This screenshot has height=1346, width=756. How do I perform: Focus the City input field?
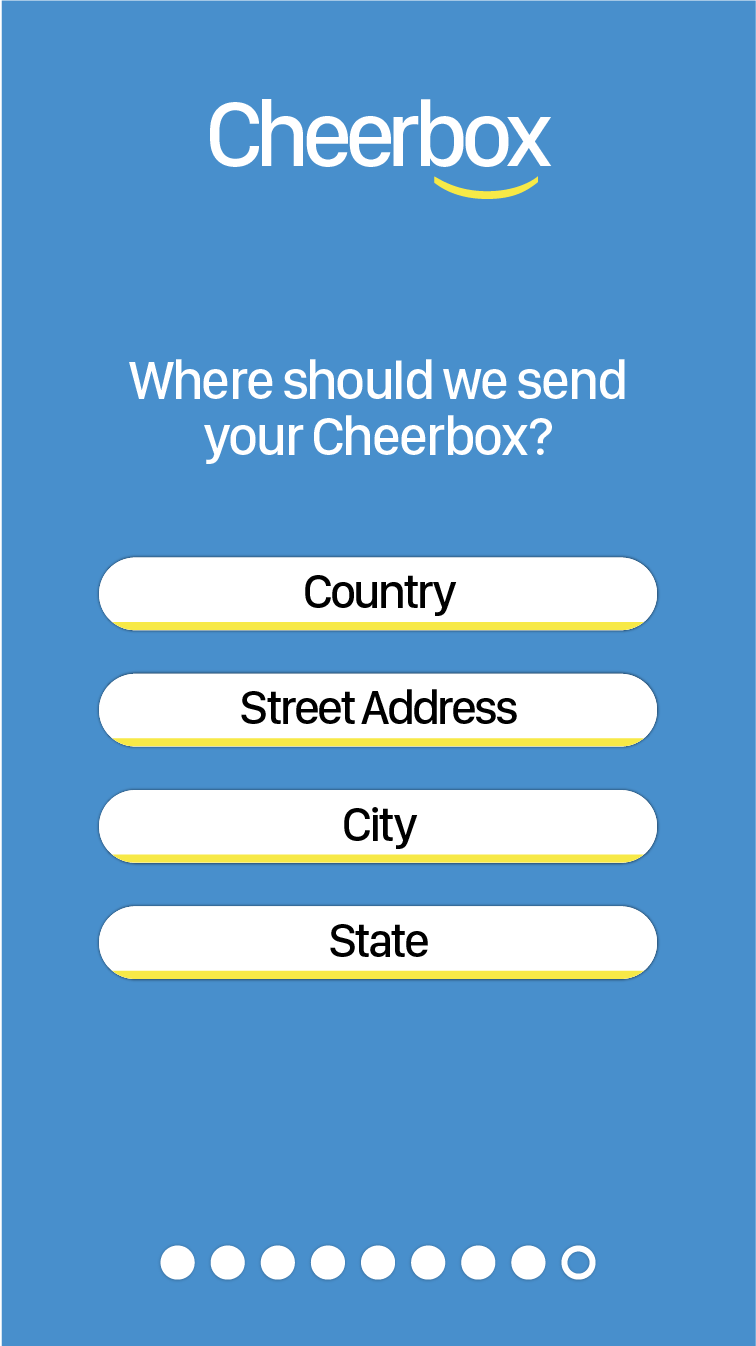coord(378,826)
